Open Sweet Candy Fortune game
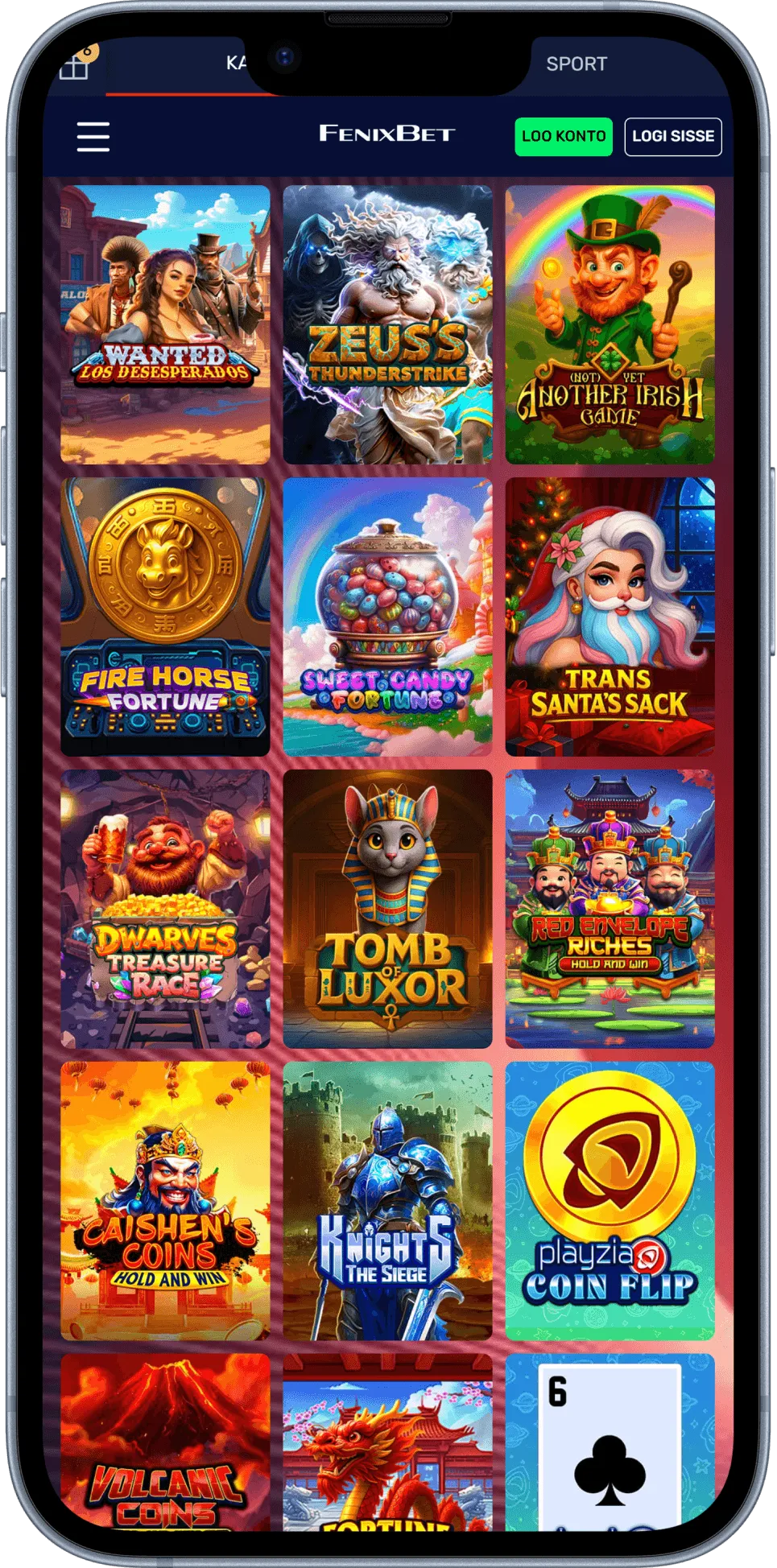 coord(387,617)
